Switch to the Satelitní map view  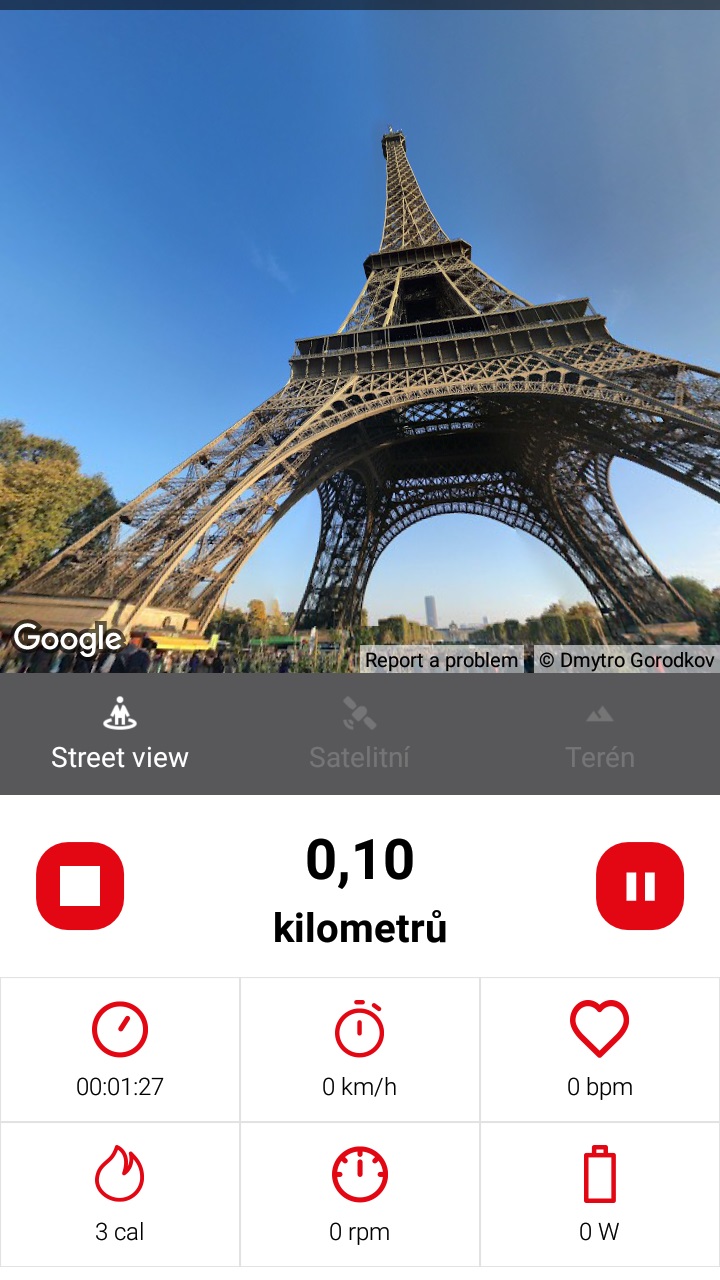[x=360, y=735]
